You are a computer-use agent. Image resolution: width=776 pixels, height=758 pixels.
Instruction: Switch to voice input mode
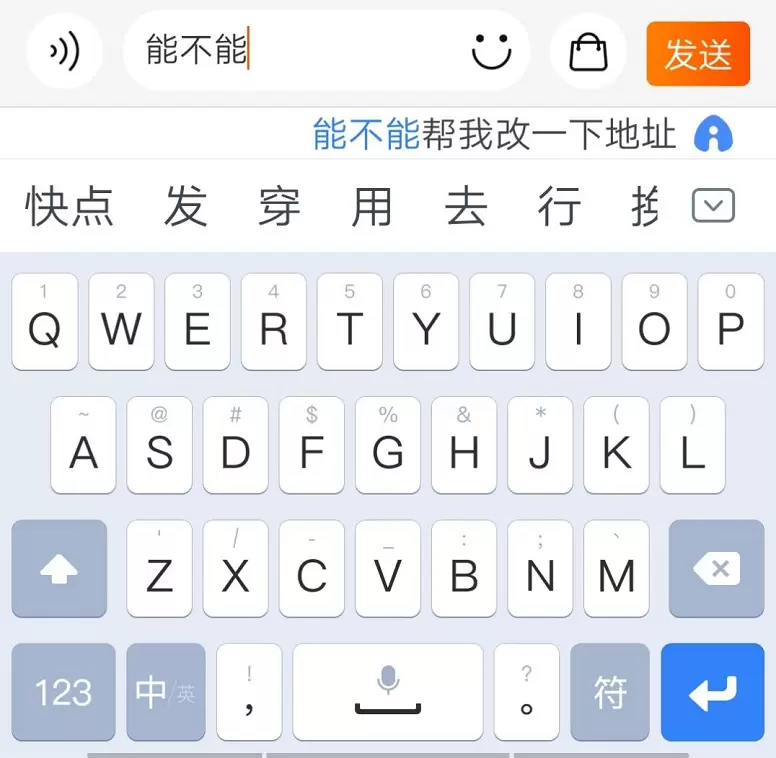tap(64, 52)
